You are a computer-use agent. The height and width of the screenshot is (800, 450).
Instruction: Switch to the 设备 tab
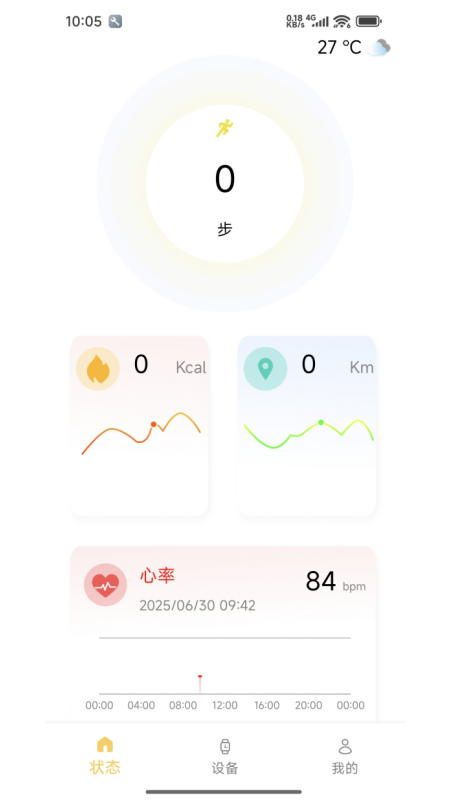(225, 757)
